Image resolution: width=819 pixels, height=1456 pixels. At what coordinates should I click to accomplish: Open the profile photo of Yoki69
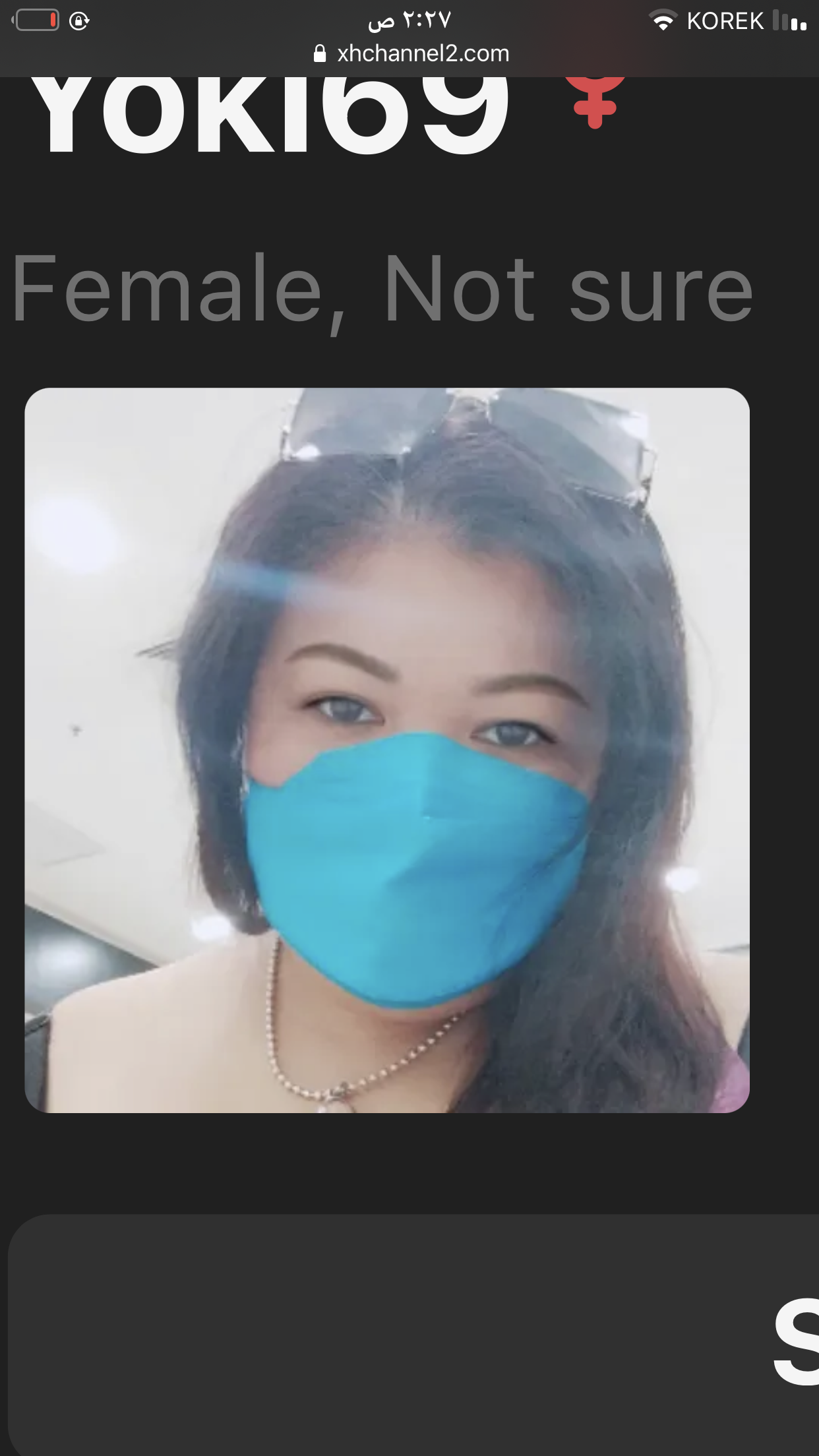387,750
